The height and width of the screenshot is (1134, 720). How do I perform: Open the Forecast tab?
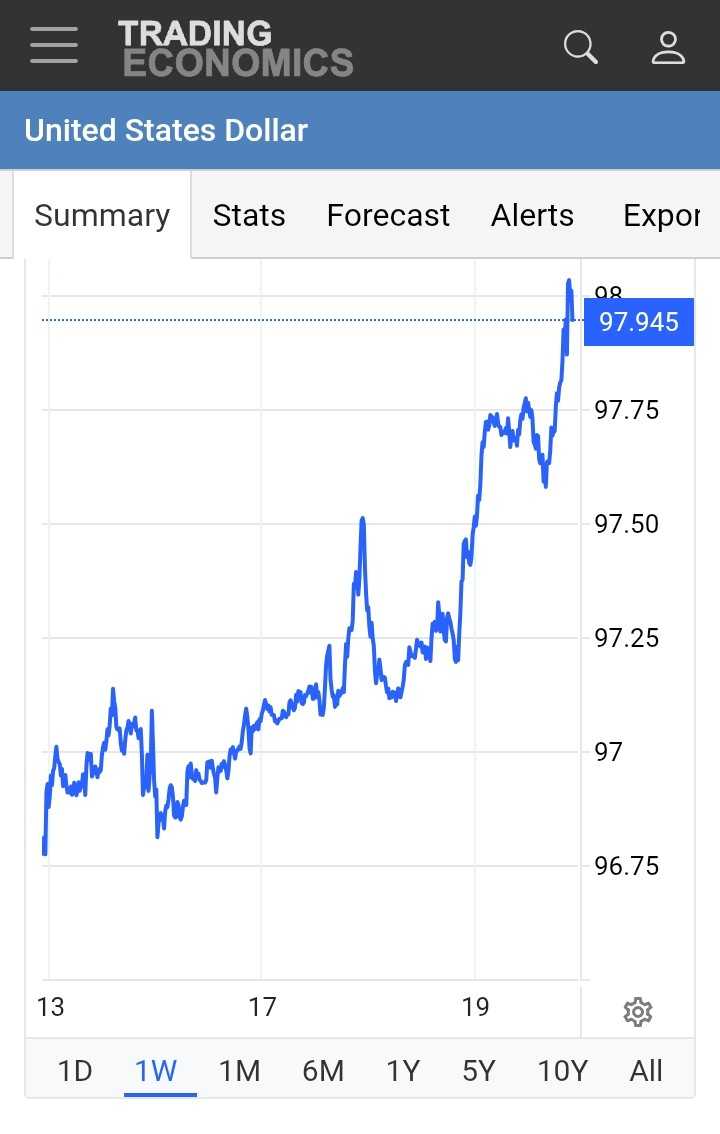(x=388, y=215)
